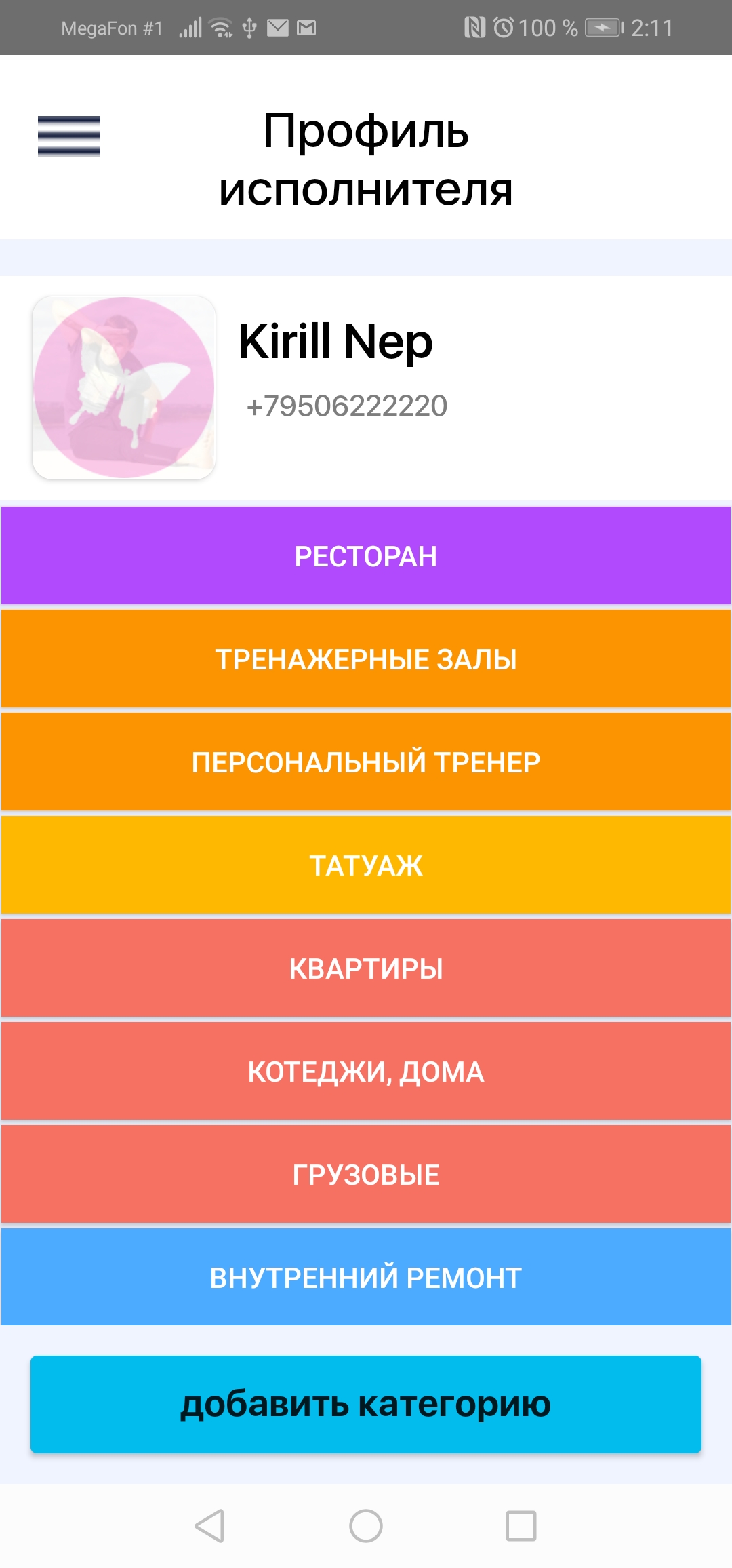
Task: Expand the ВНУТРЕННИЙ РЕМОНТ category
Action: point(366,1278)
